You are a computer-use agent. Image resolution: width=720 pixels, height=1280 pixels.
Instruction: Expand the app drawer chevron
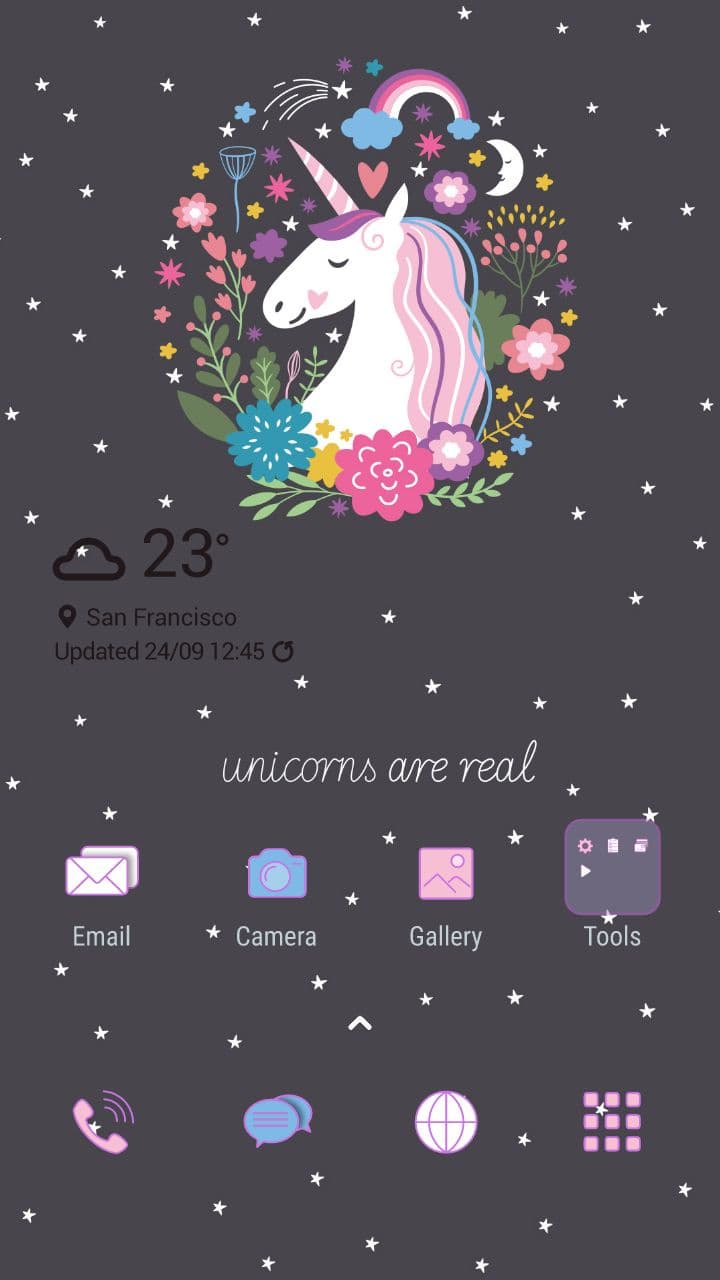tap(360, 1022)
